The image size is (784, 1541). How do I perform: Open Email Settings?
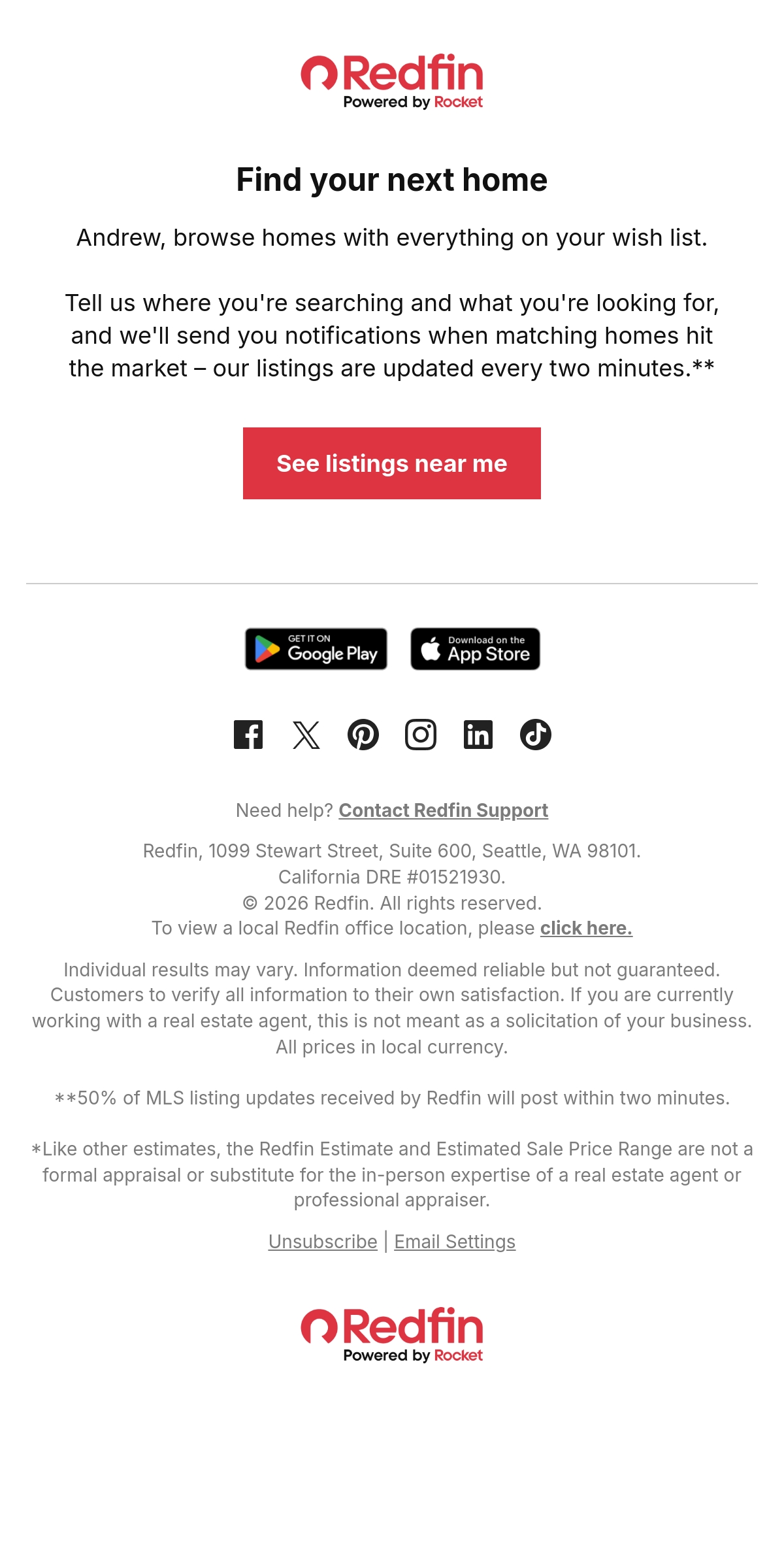coord(455,1242)
